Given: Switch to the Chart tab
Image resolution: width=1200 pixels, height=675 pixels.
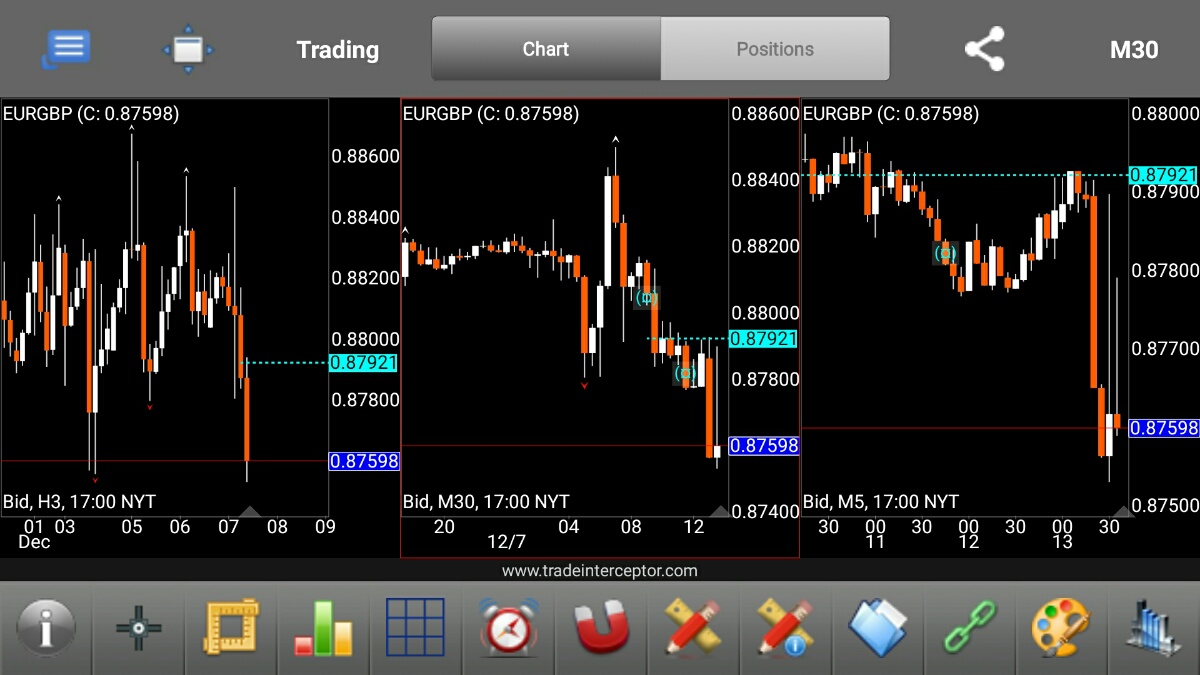Looking at the screenshot, I should click(x=546, y=49).
